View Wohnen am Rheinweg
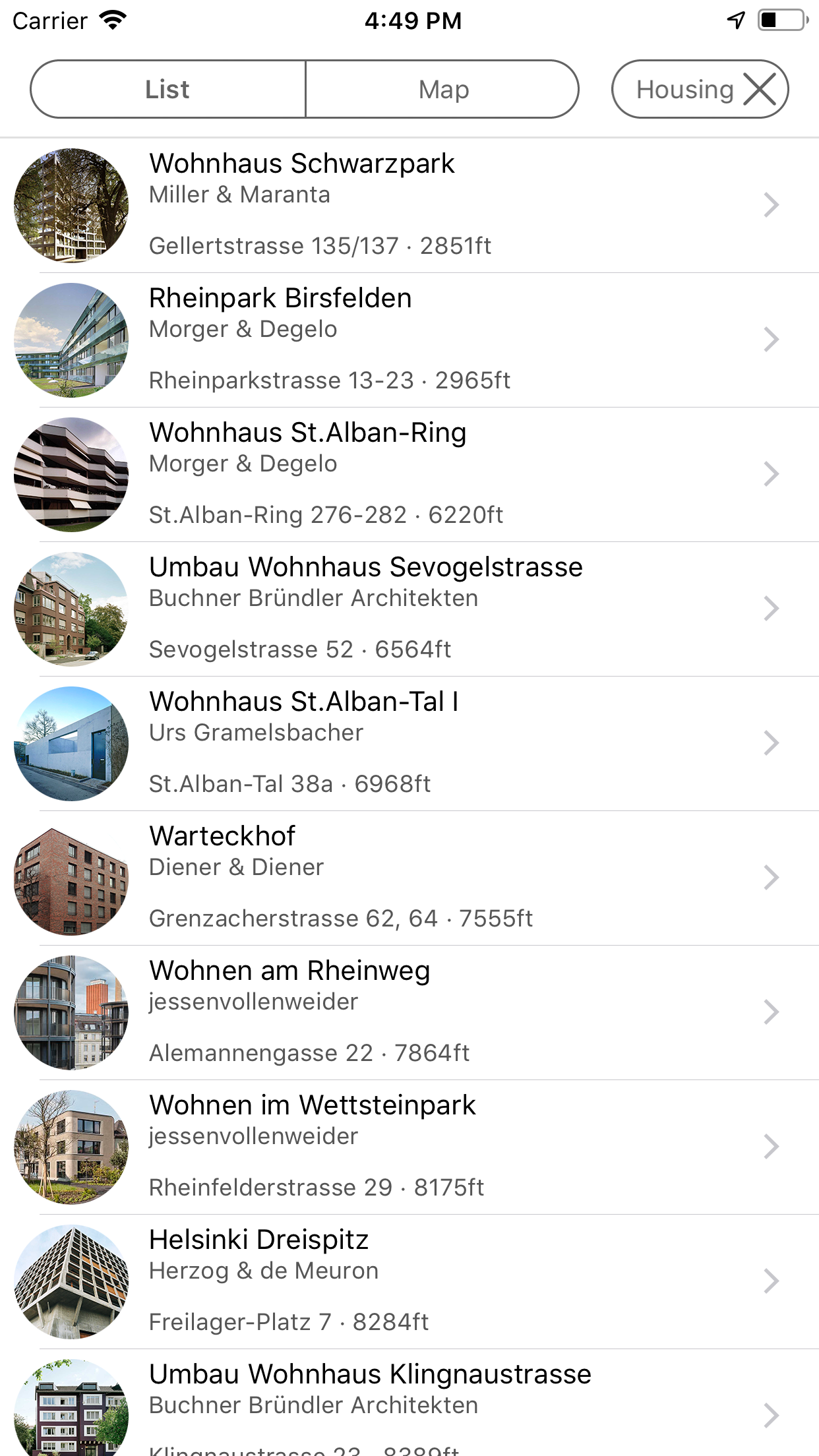819x1456 pixels. (x=409, y=1012)
